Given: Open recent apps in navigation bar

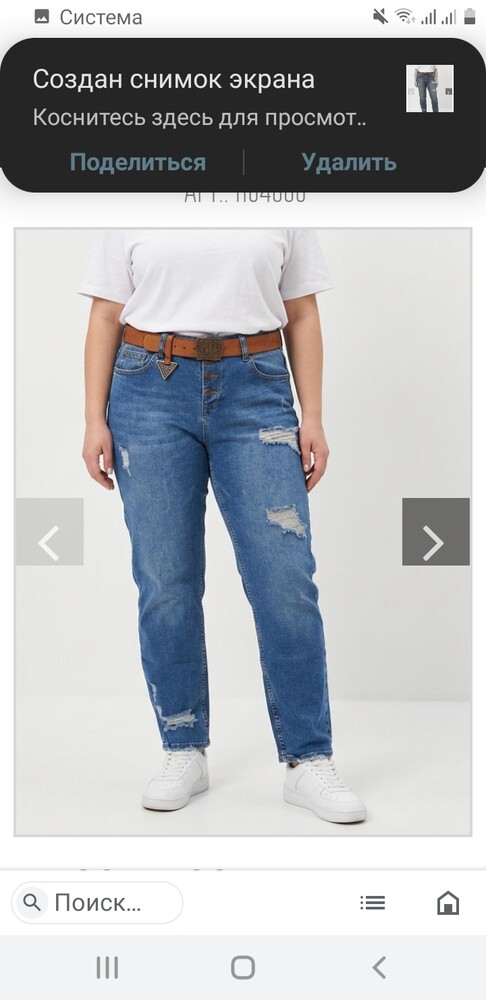Looking at the screenshot, I should click(x=107, y=967).
